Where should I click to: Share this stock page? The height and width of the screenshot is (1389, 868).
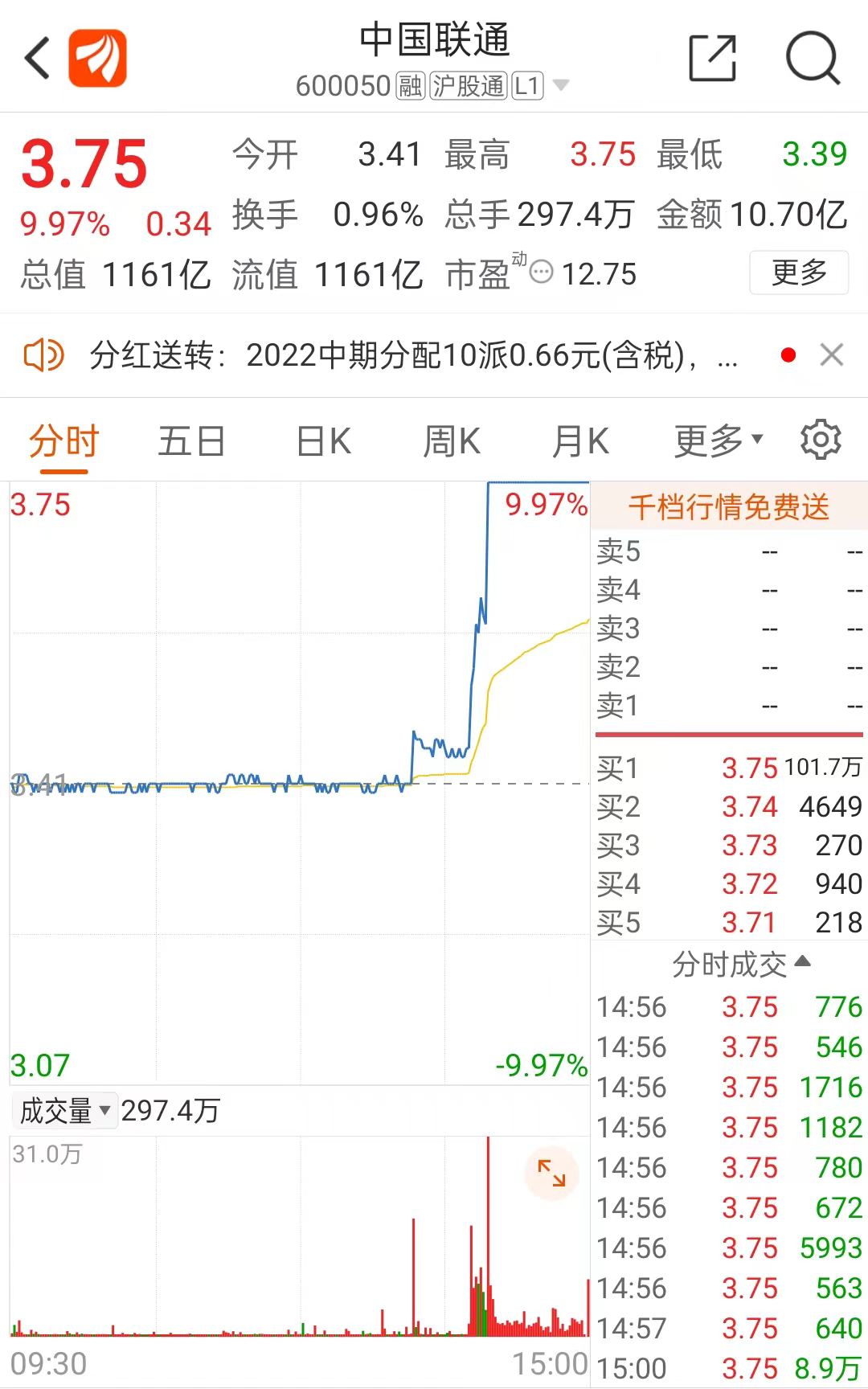coord(713,58)
